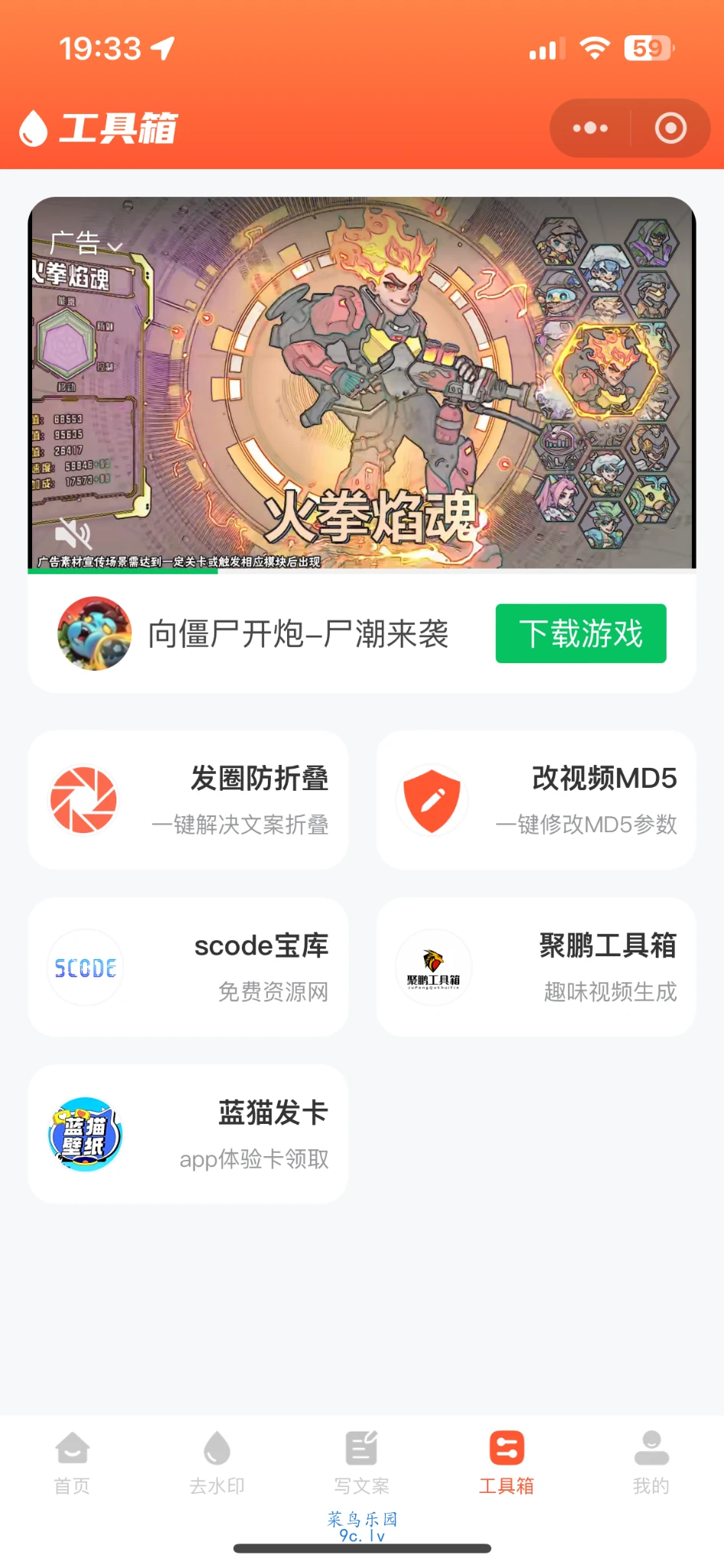Open the mini program more options menu
Screen dimensions: 724x1568
(x=590, y=128)
